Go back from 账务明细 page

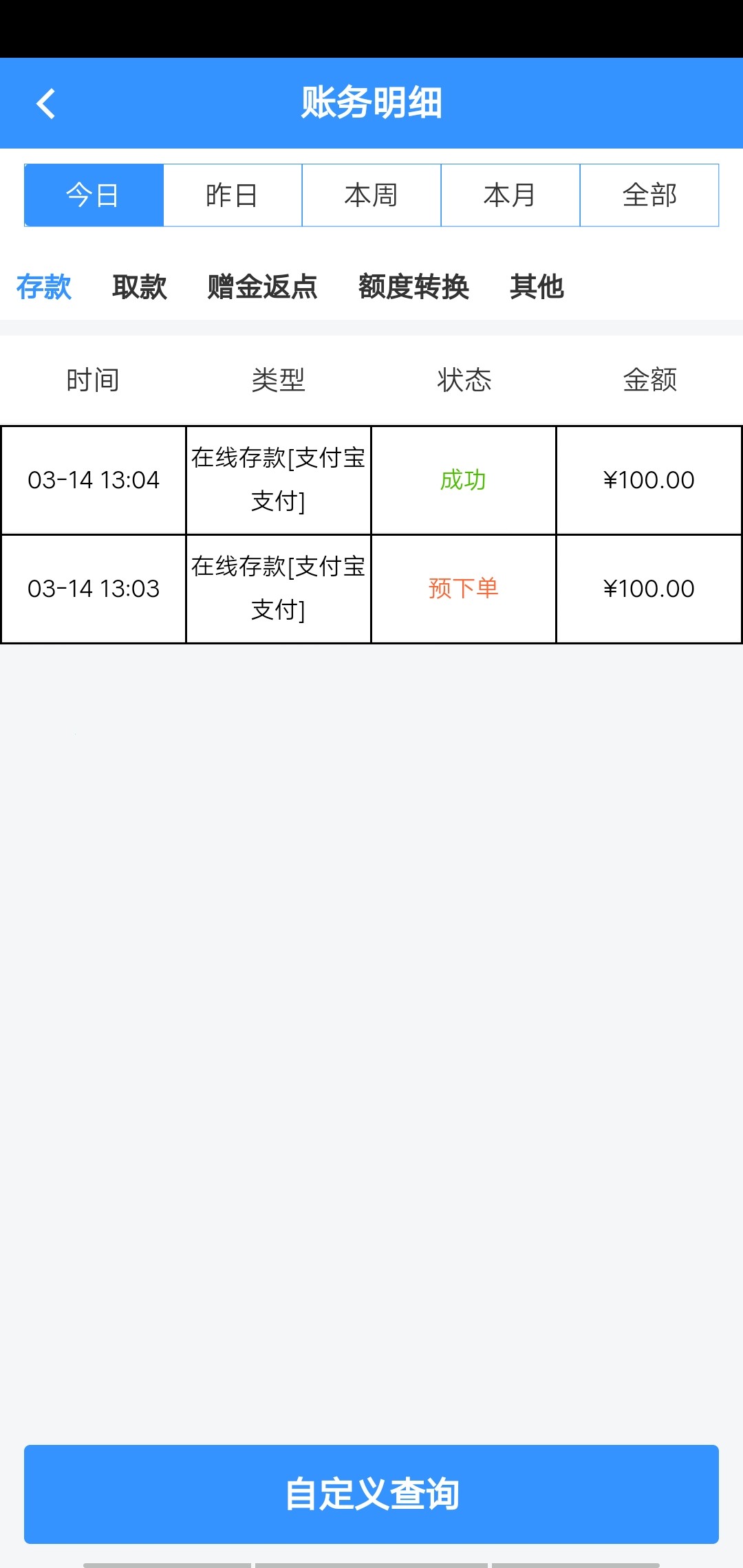45,104
